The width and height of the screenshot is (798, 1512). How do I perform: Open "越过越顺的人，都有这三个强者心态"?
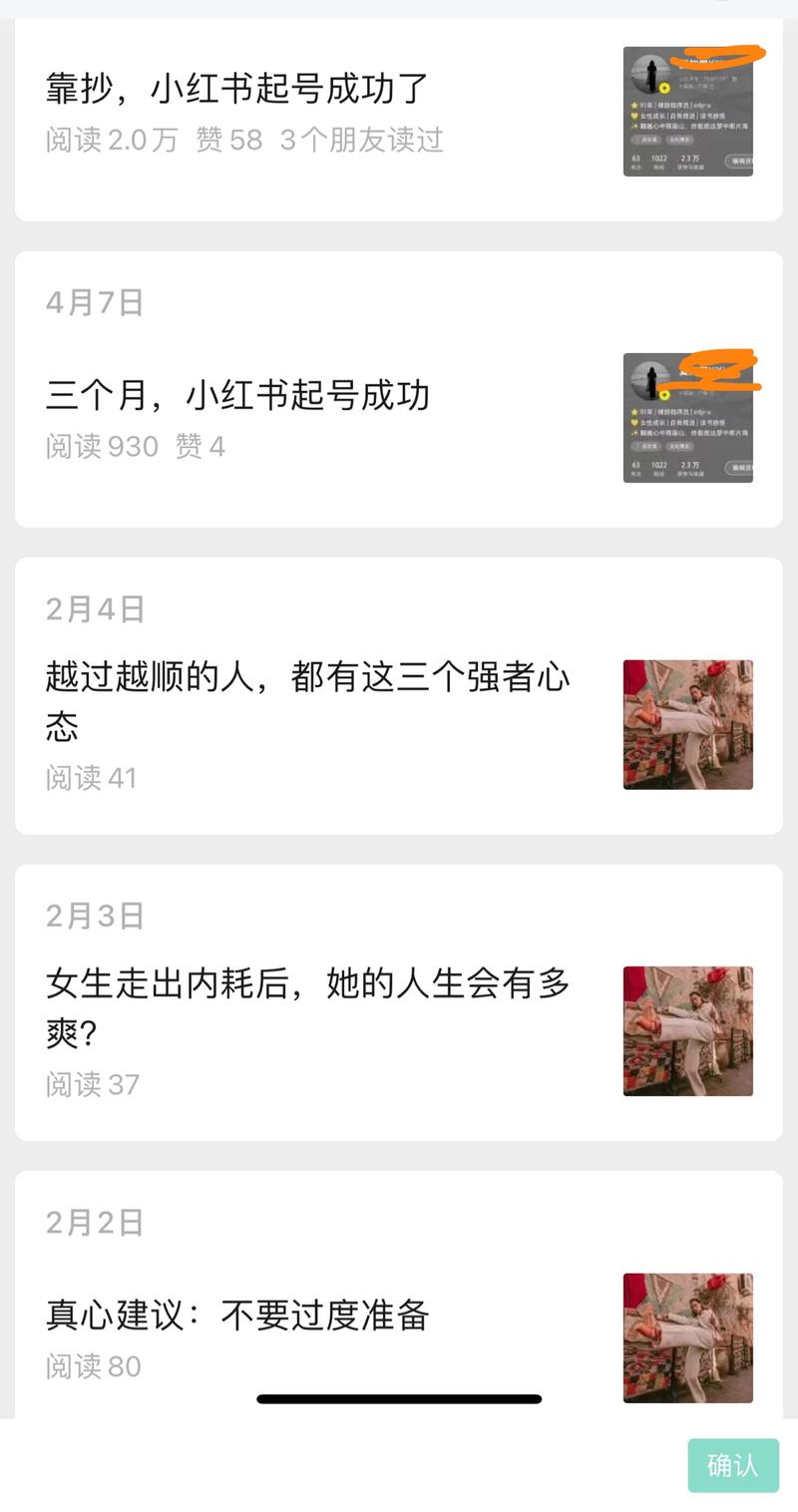[299, 701]
